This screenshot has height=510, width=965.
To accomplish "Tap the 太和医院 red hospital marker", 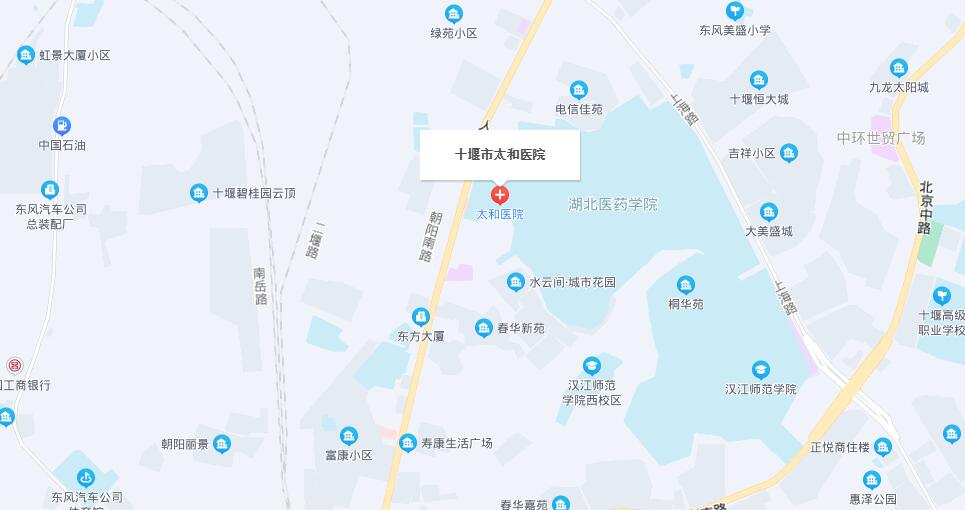I will point(500,194).
